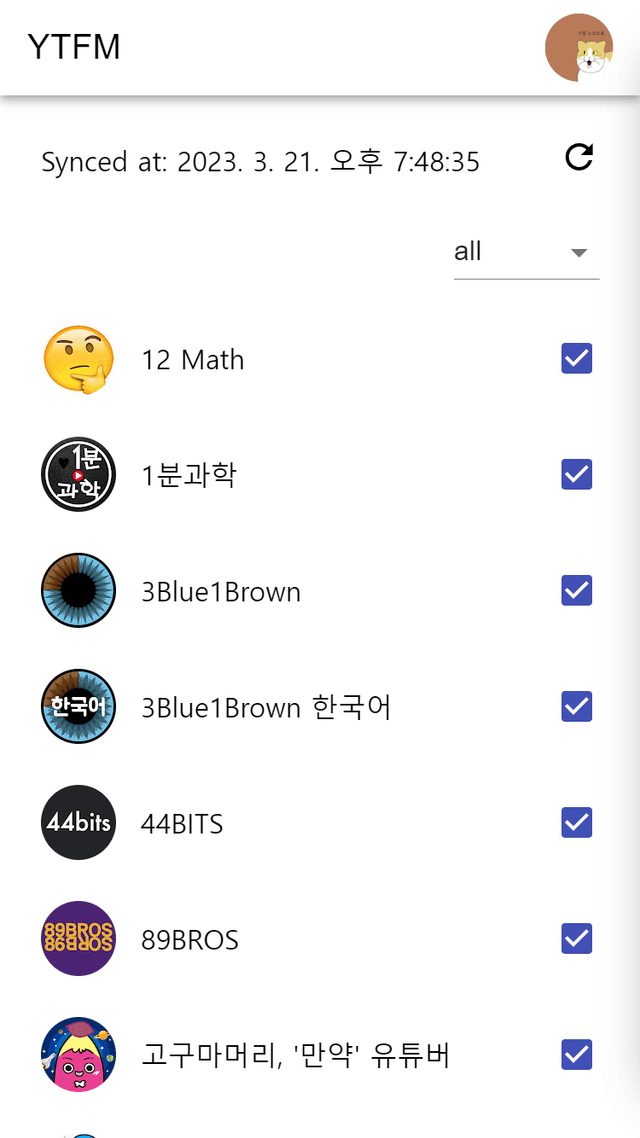640x1138 pixels.
Task: Uncheck the 12 Math channel
Action: coord(577,358)
